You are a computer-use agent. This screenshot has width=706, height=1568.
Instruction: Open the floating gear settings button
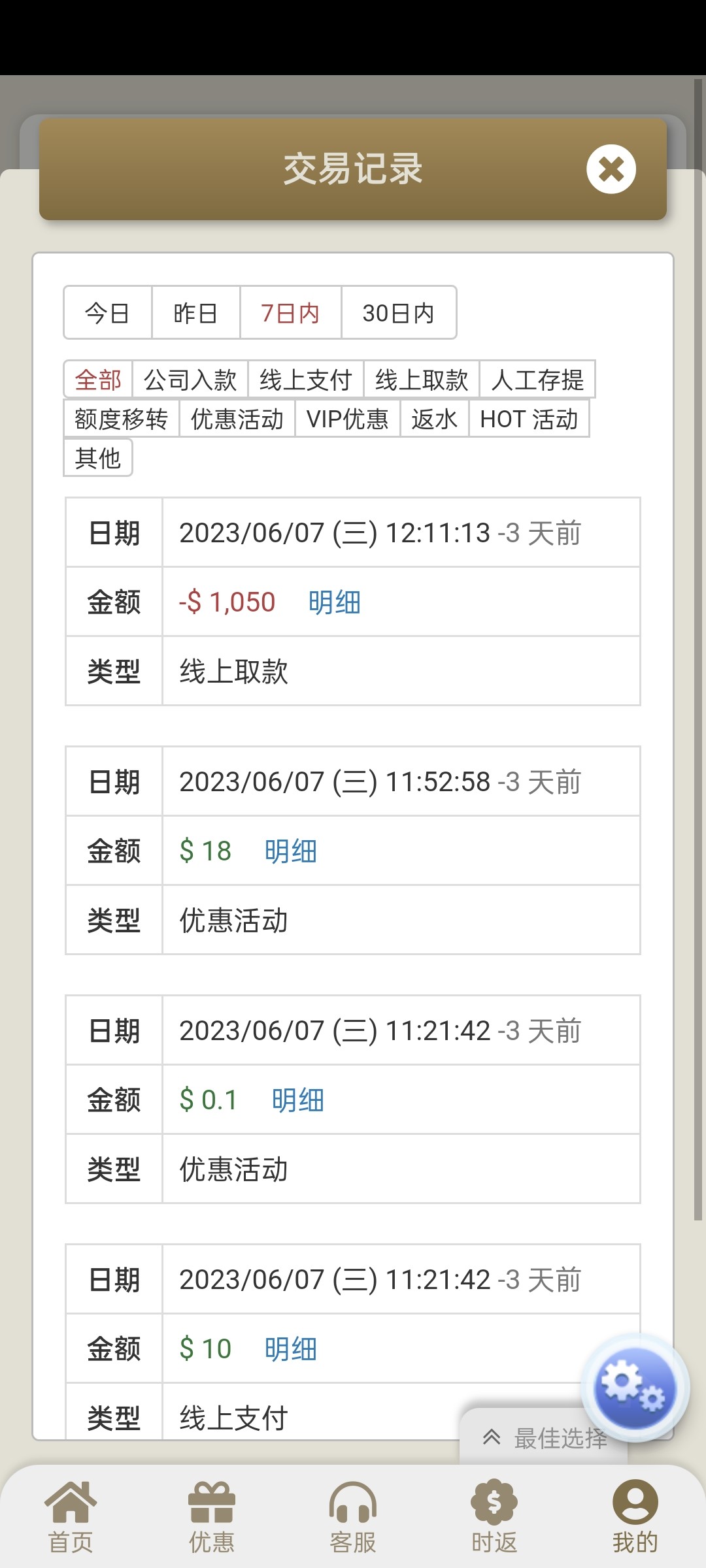[x=634, y=1387]
